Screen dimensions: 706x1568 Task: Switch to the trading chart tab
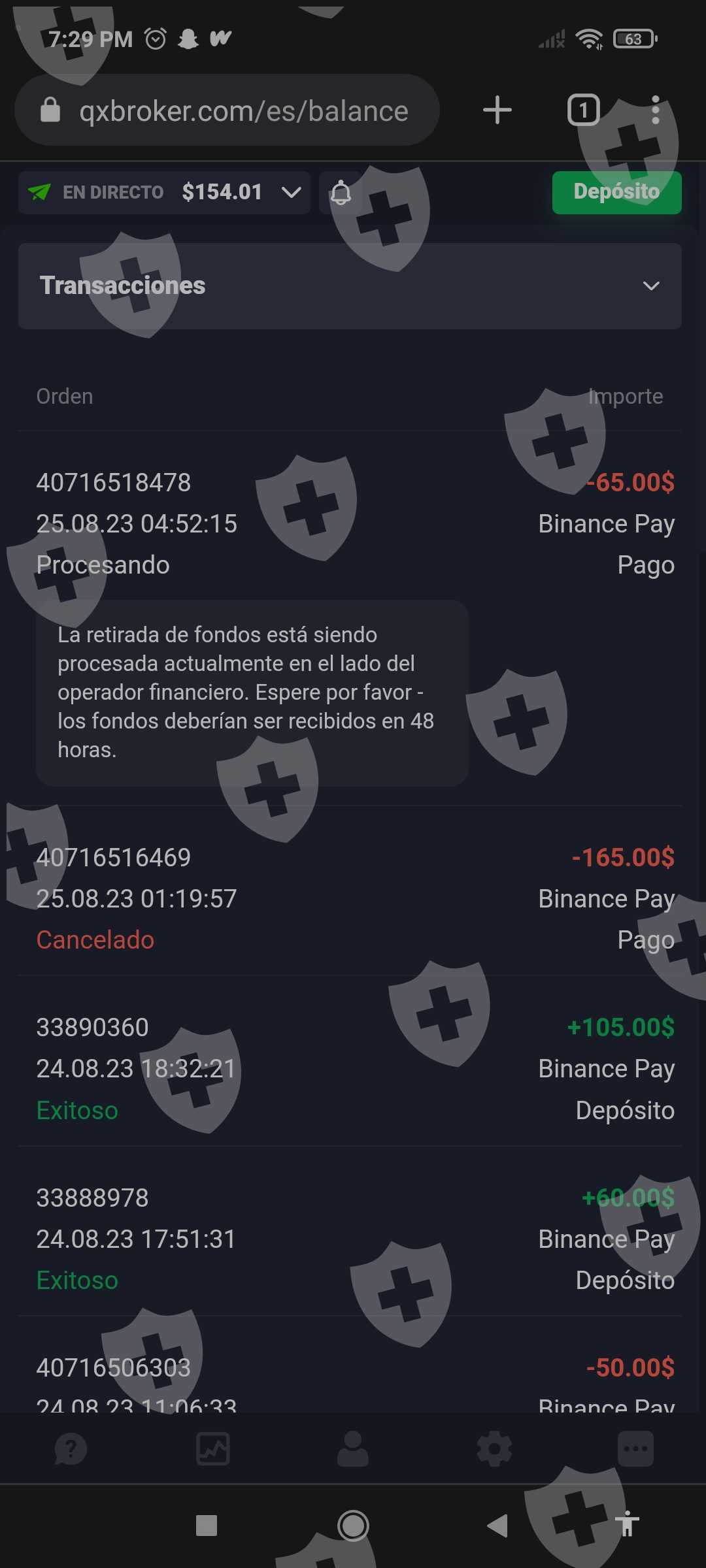click(213, 1449)
